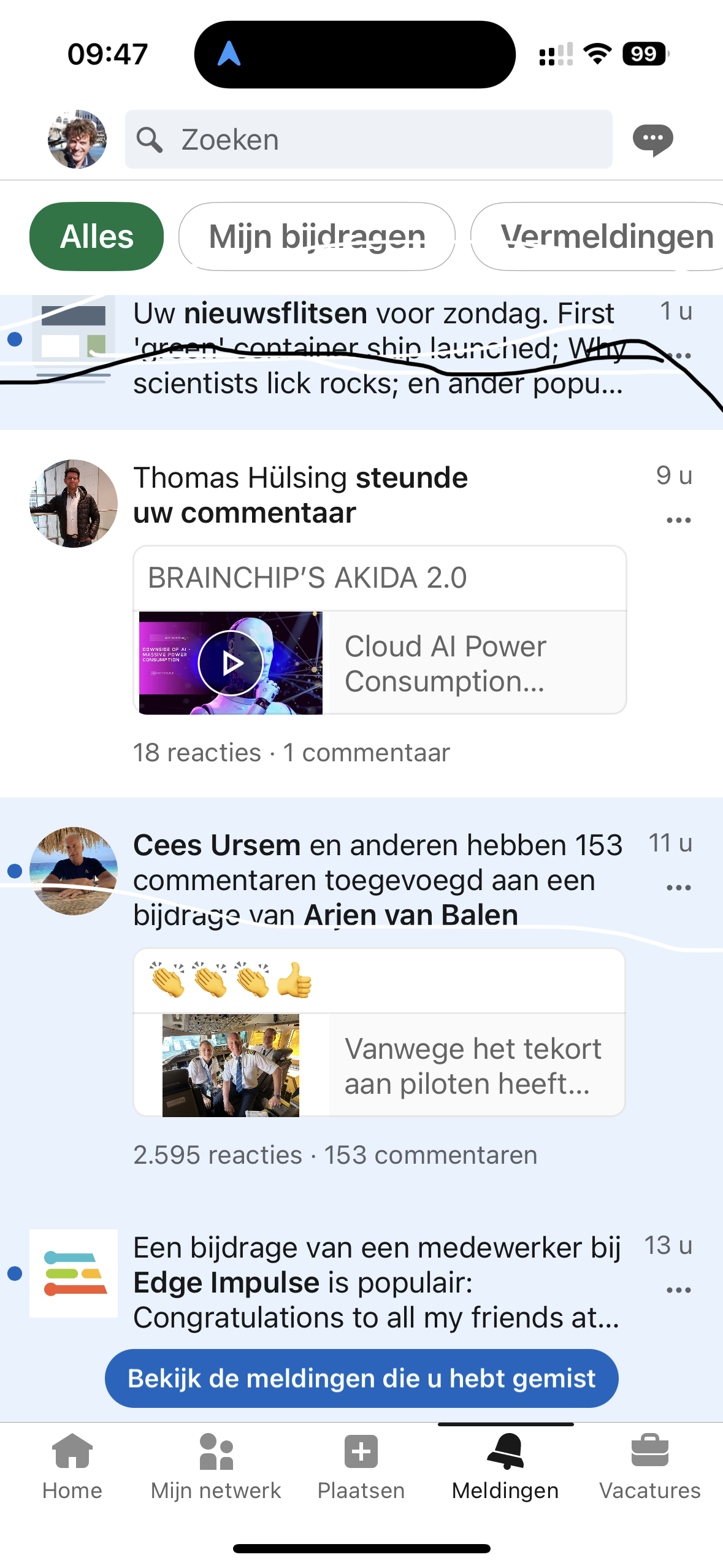Screen dimensions: 723x1568
Task: Open the Edge Impulse popular post notification
Action: click(x=377, y=1282)
